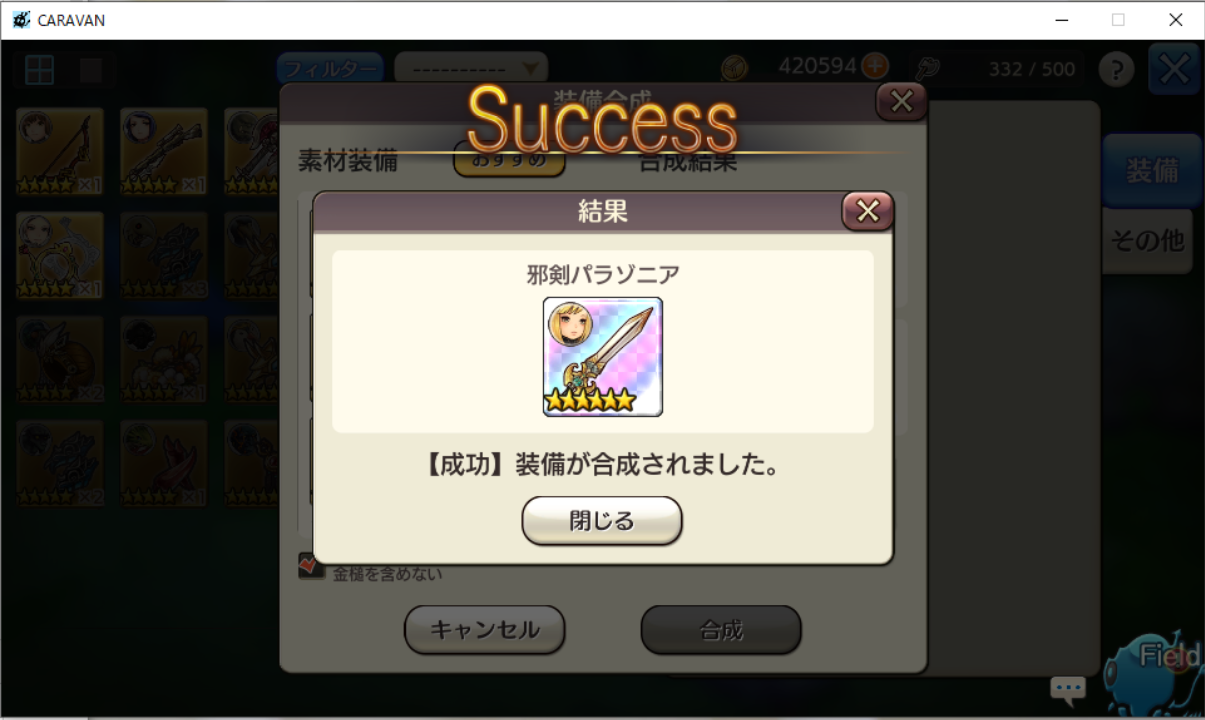Switch to the 装備 tab

point(1152,171)
